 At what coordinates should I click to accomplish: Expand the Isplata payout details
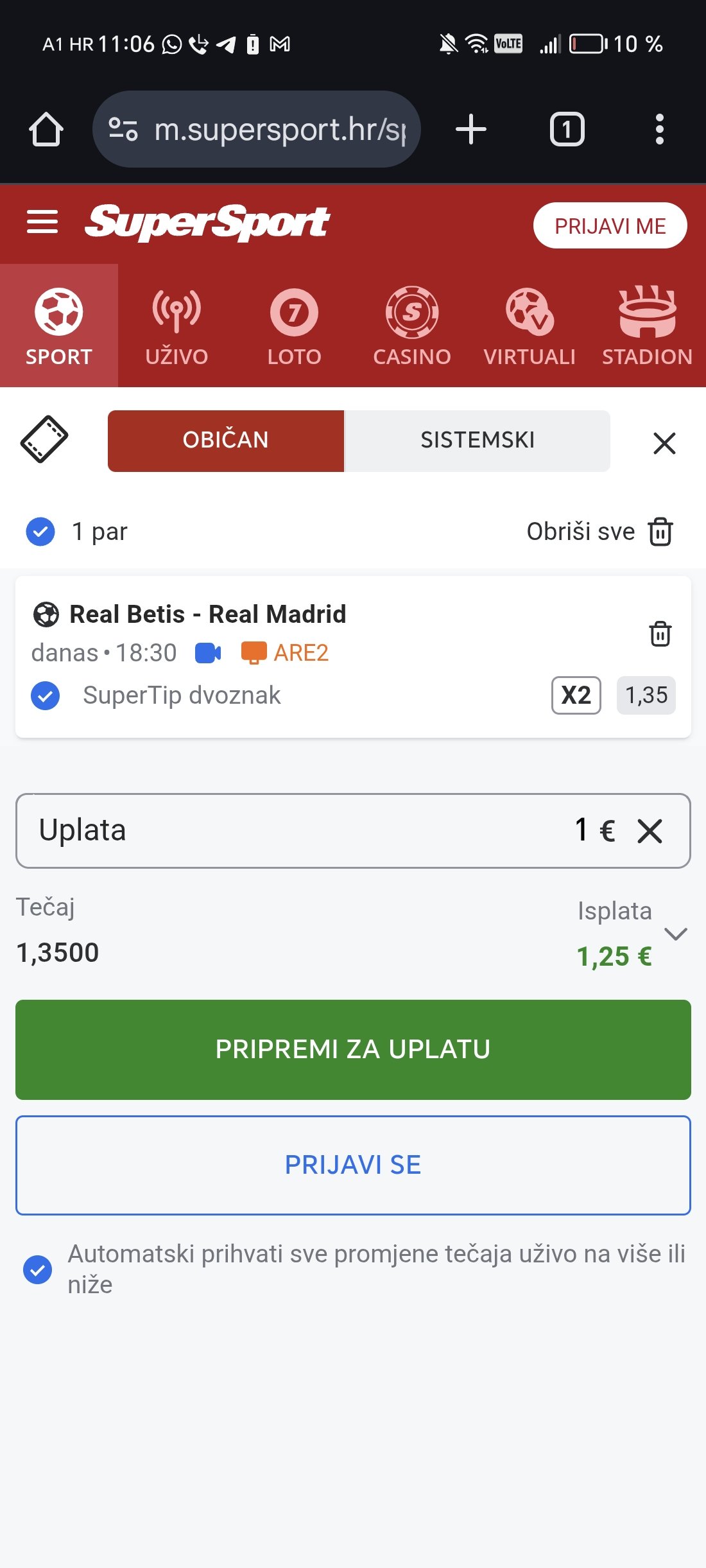tap(676, 934)
